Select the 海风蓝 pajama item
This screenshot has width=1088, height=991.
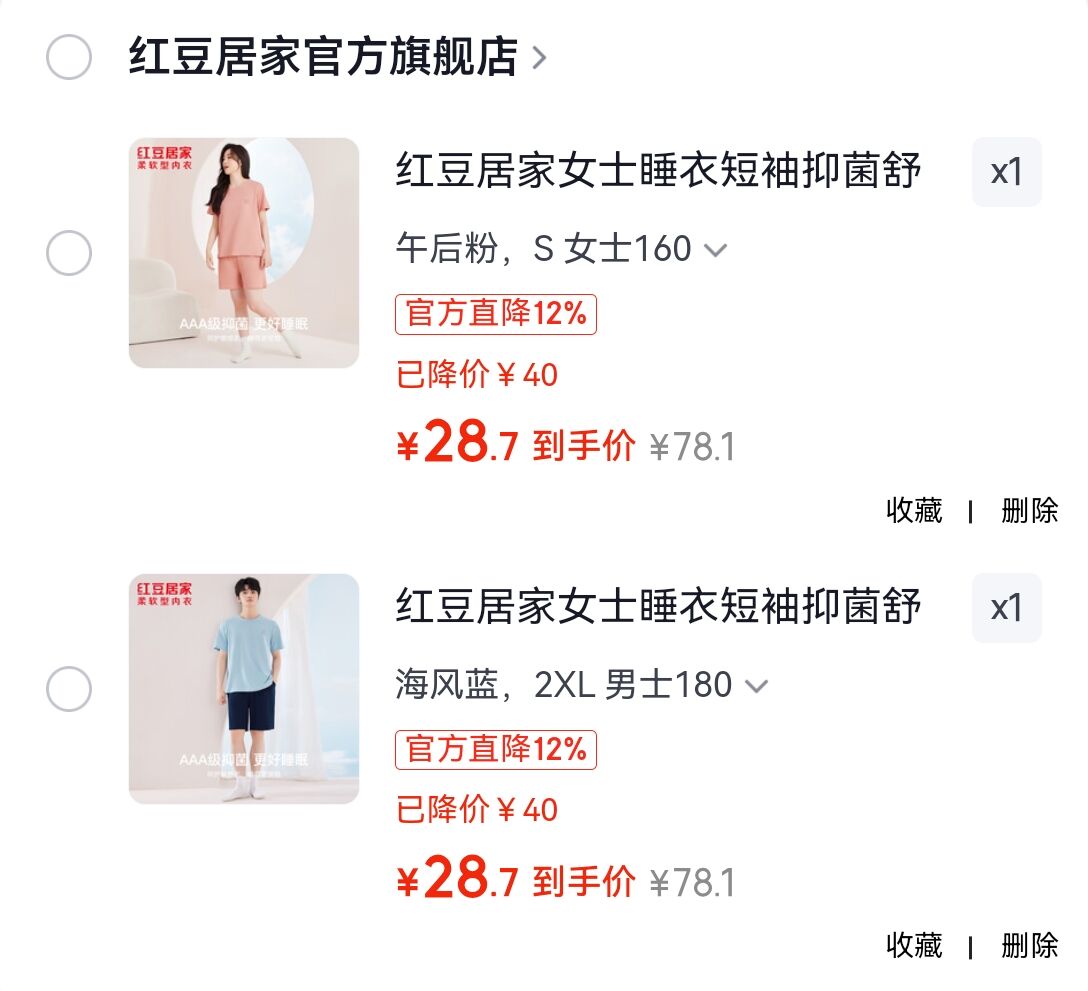pyautogui.click(x=69, y=689)
